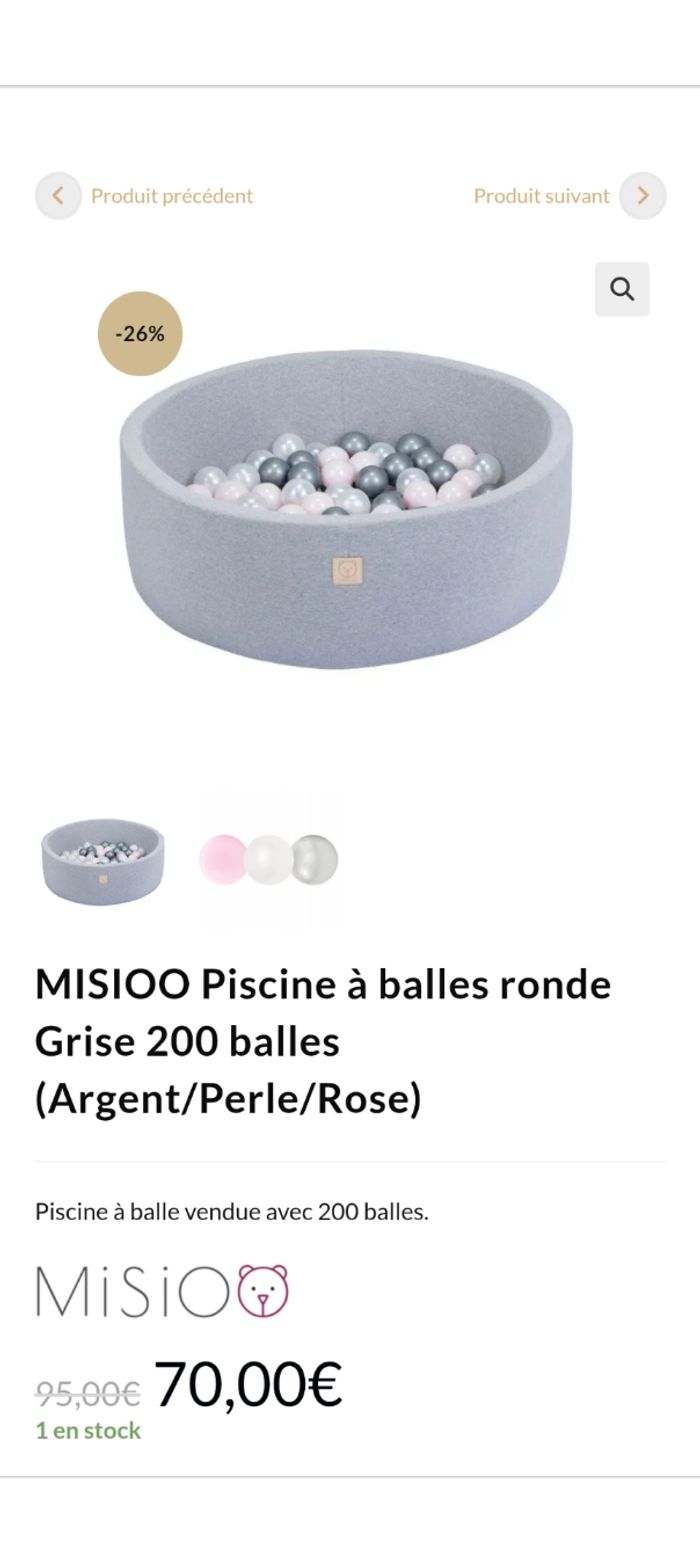This screenshot has height=1558, width=700.
Task: Select the grey ball pit thumbnail
Action: pyautogui.click(x=102, y=861)
